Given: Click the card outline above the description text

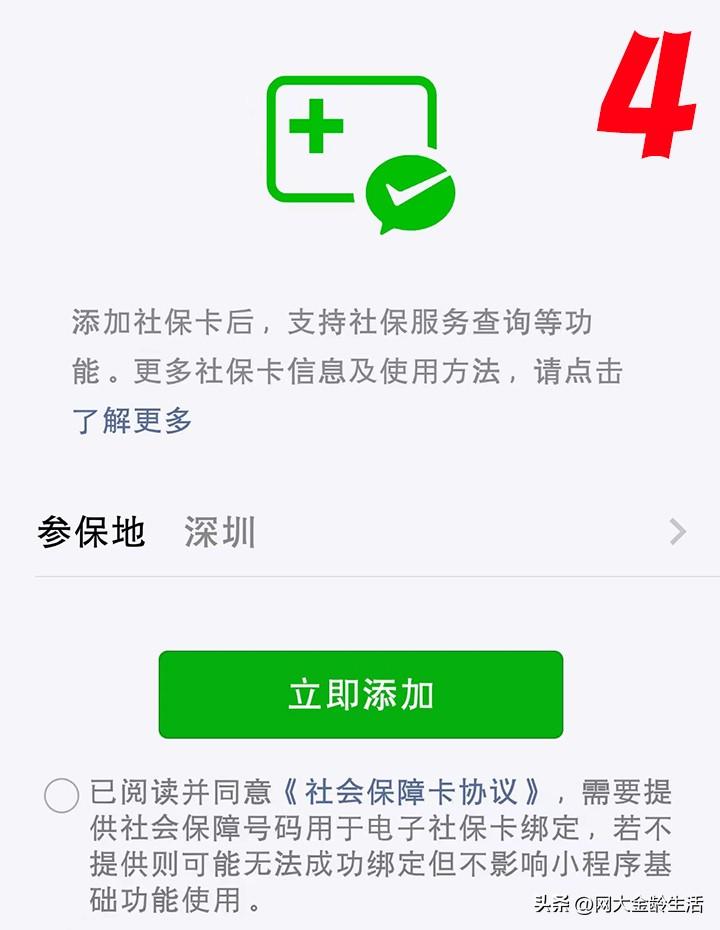Looking at the screenshot, I should 350,135.
